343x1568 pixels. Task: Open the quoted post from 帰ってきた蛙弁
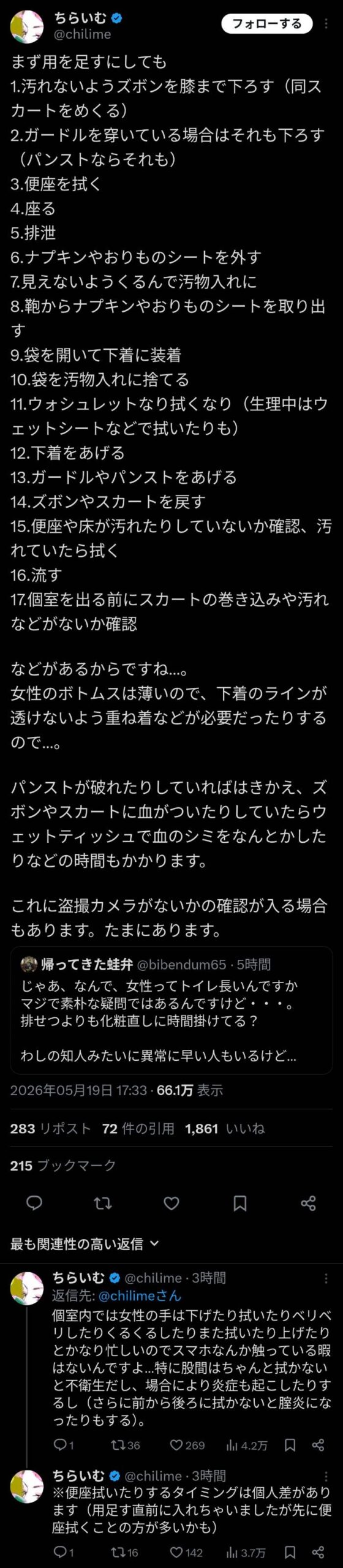pos(171,1010)
